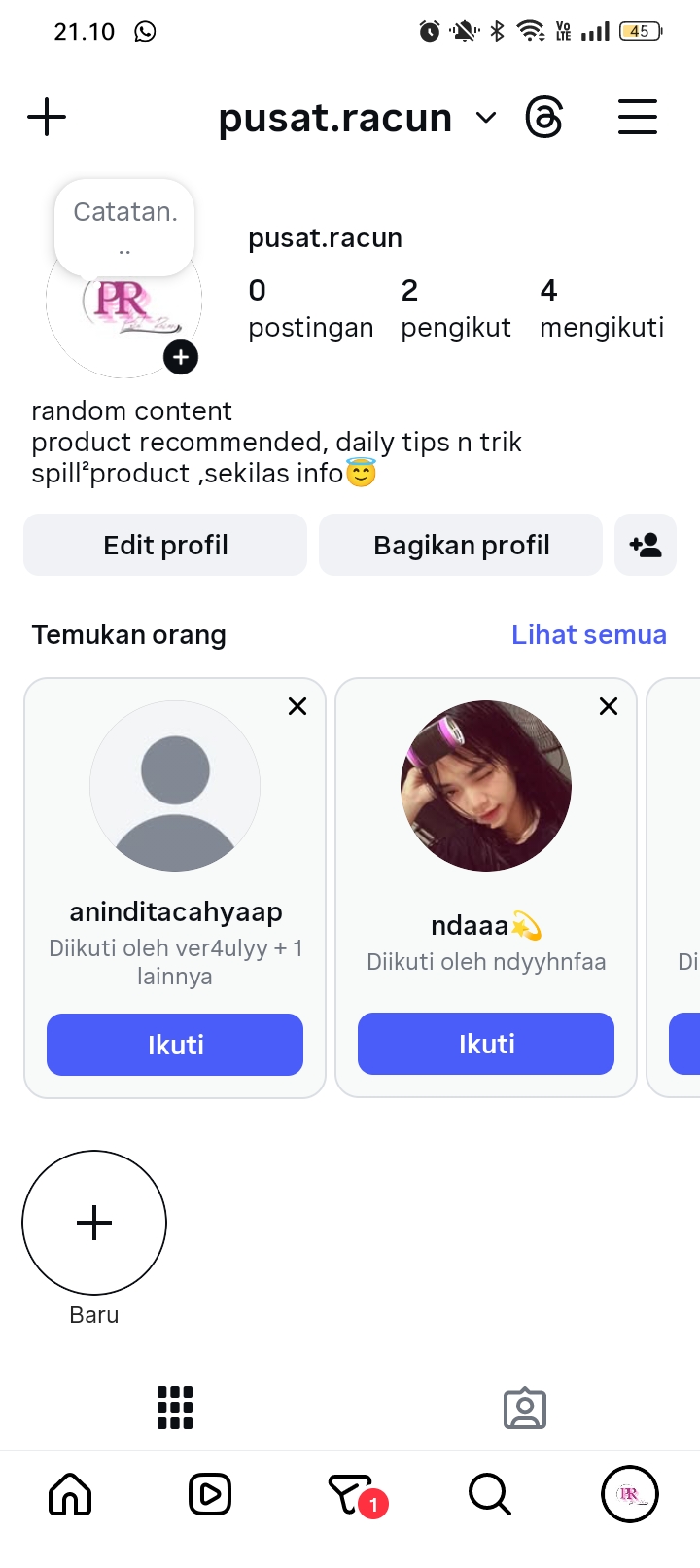Tap Bagikan profil
The width and height of the screenshot is (700, 1568).
pyautogui.click(x=461, y=545)
